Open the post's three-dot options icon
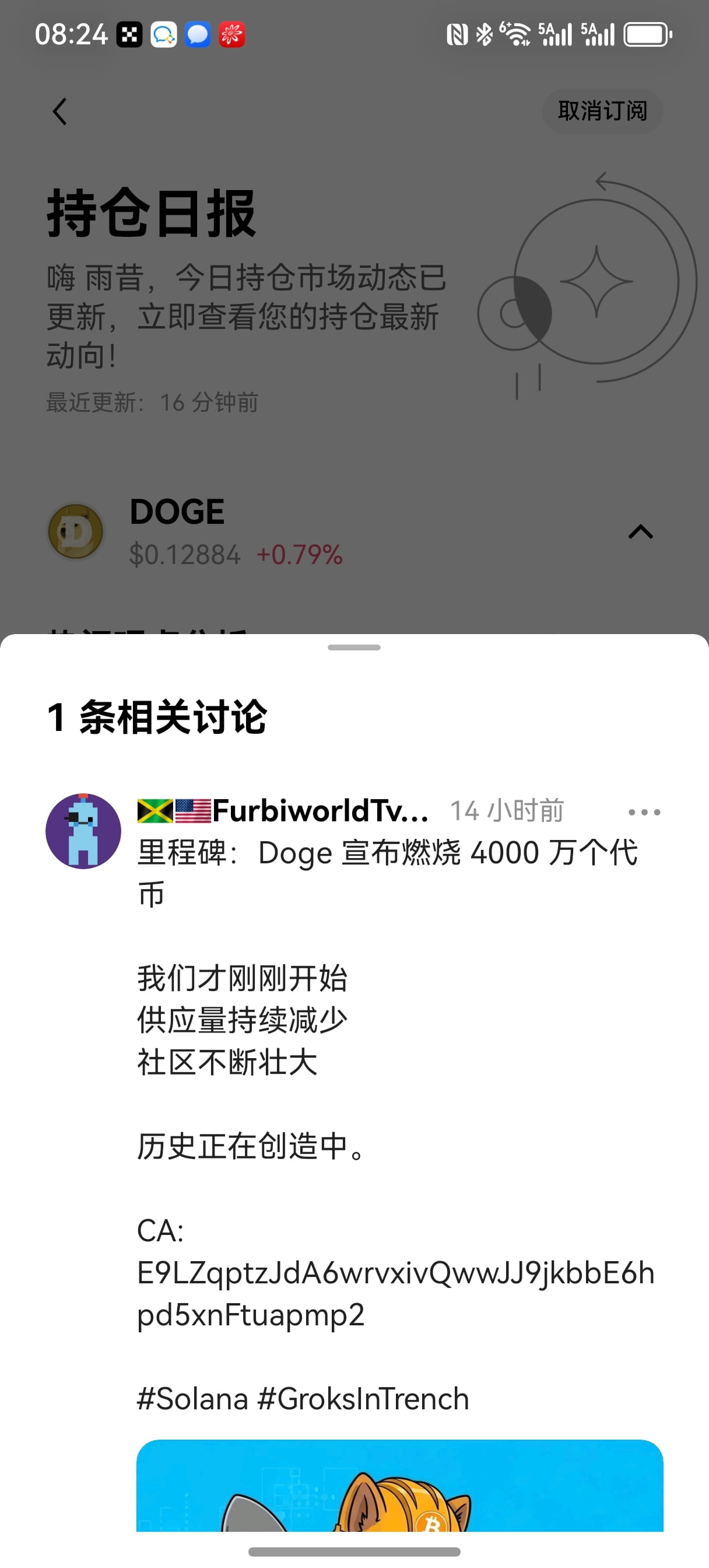This screenshot has width=709, height=1568. click(x=643, y=810)
